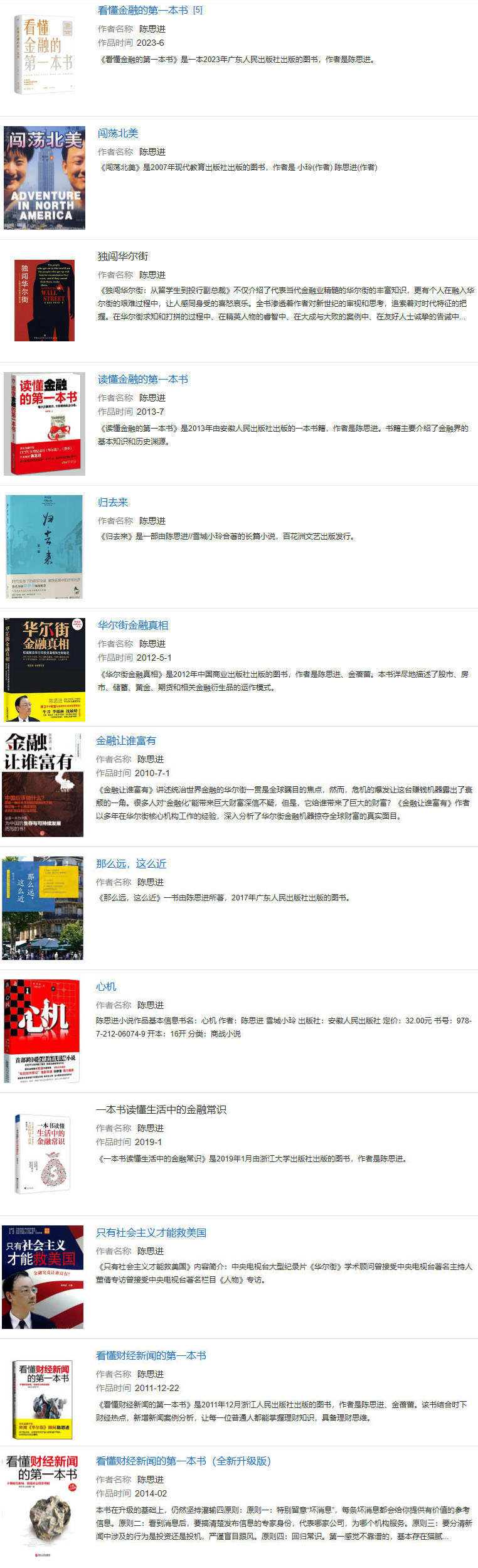This screenshot has height=1568, width=478.
Task: Open the 华尔街金融真相 title link
Action: coord(132,626)
